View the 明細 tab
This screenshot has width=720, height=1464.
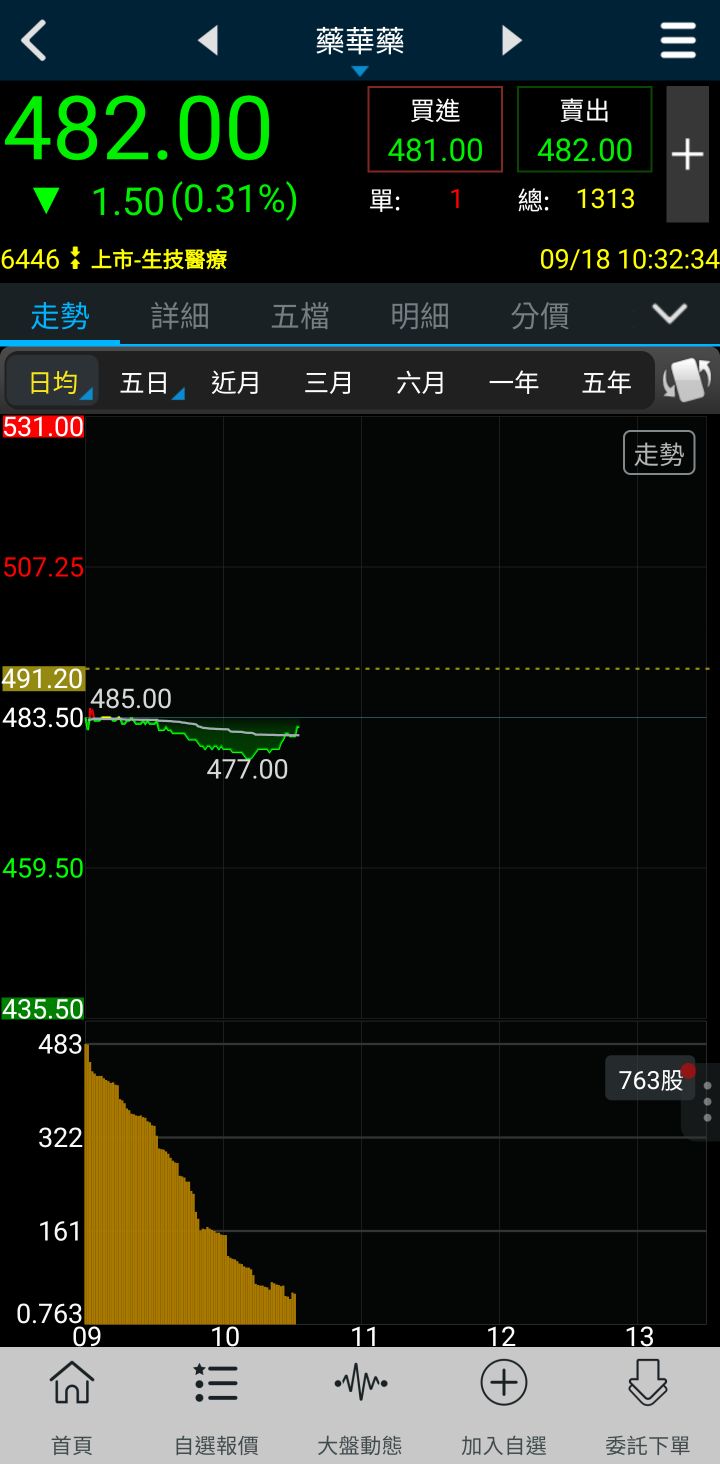click(x=420, y=316)
